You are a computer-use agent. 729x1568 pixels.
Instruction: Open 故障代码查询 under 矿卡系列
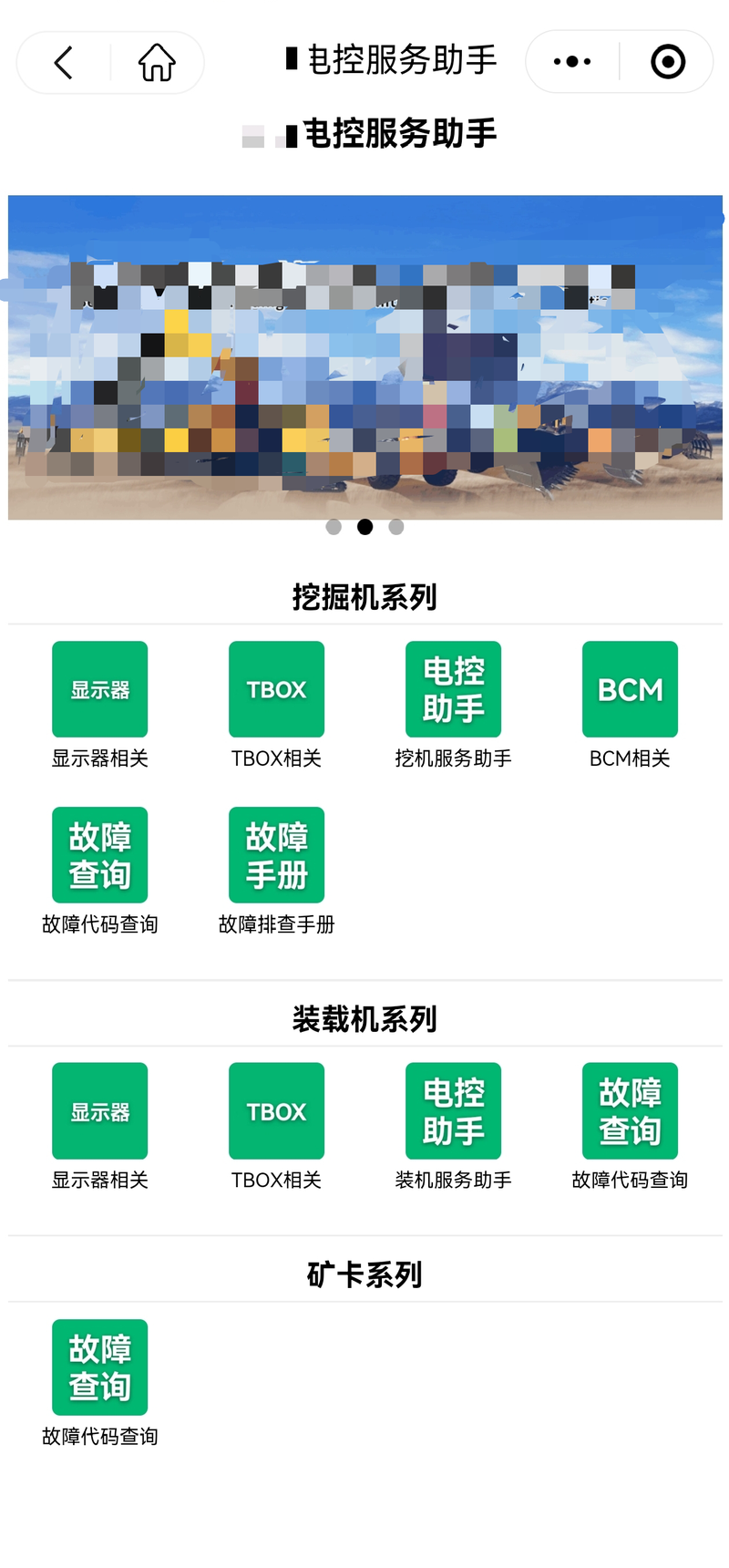pos(99,1367)
